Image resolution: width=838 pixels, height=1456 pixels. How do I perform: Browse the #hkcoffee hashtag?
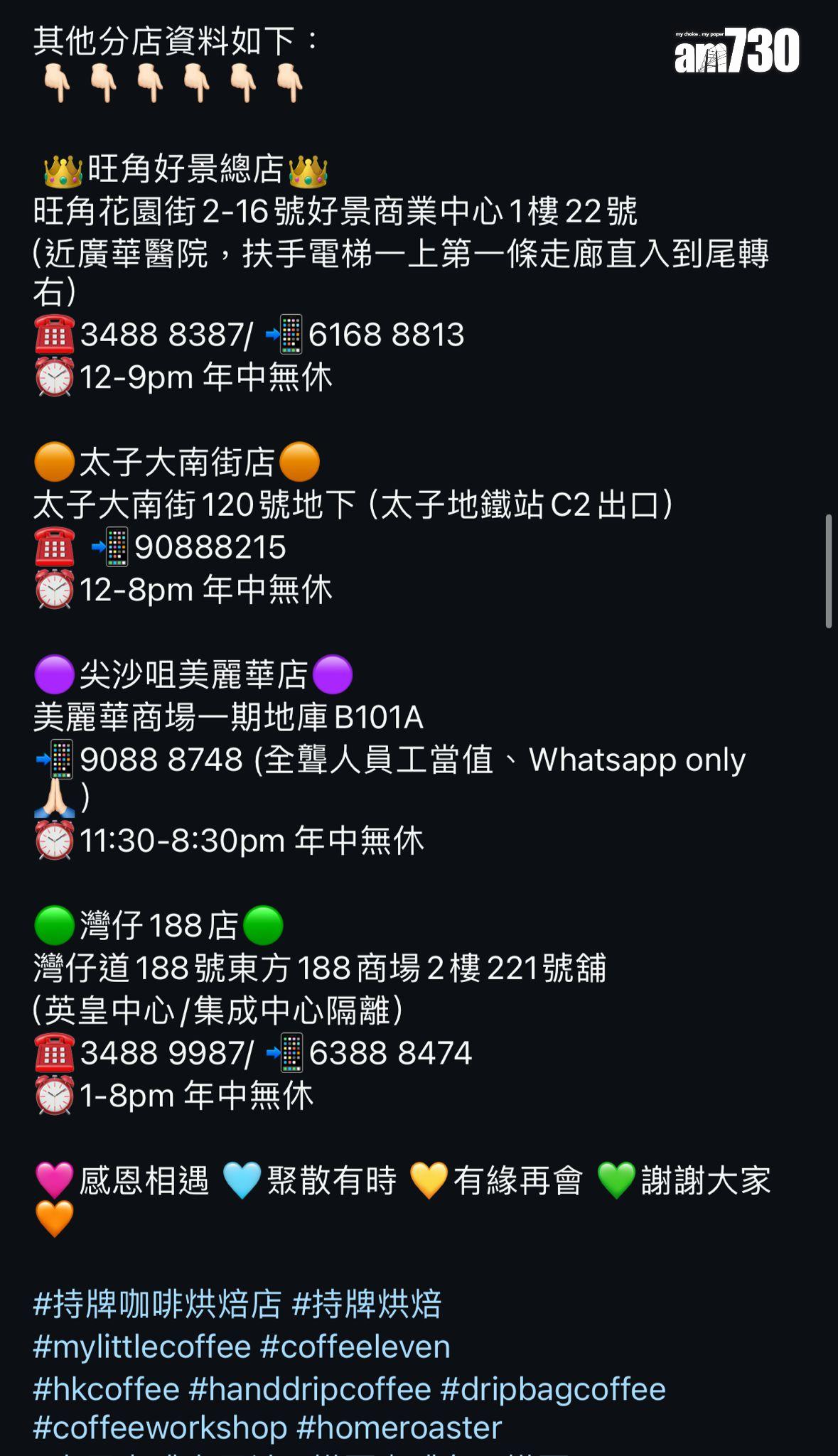[x=107, y=1389]
